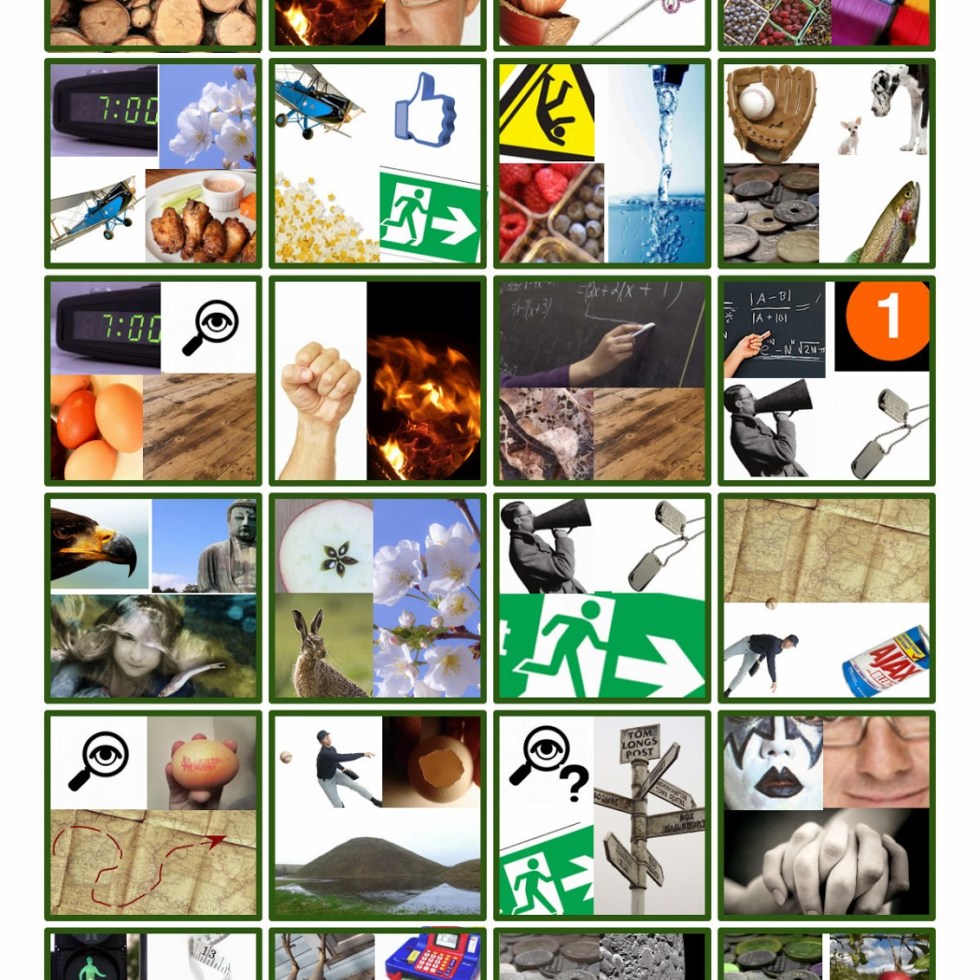This screenshot has width=980, height=980.
Task: Open the puzzle showing stacked wood logs
Action: click(x=153, y=22)
